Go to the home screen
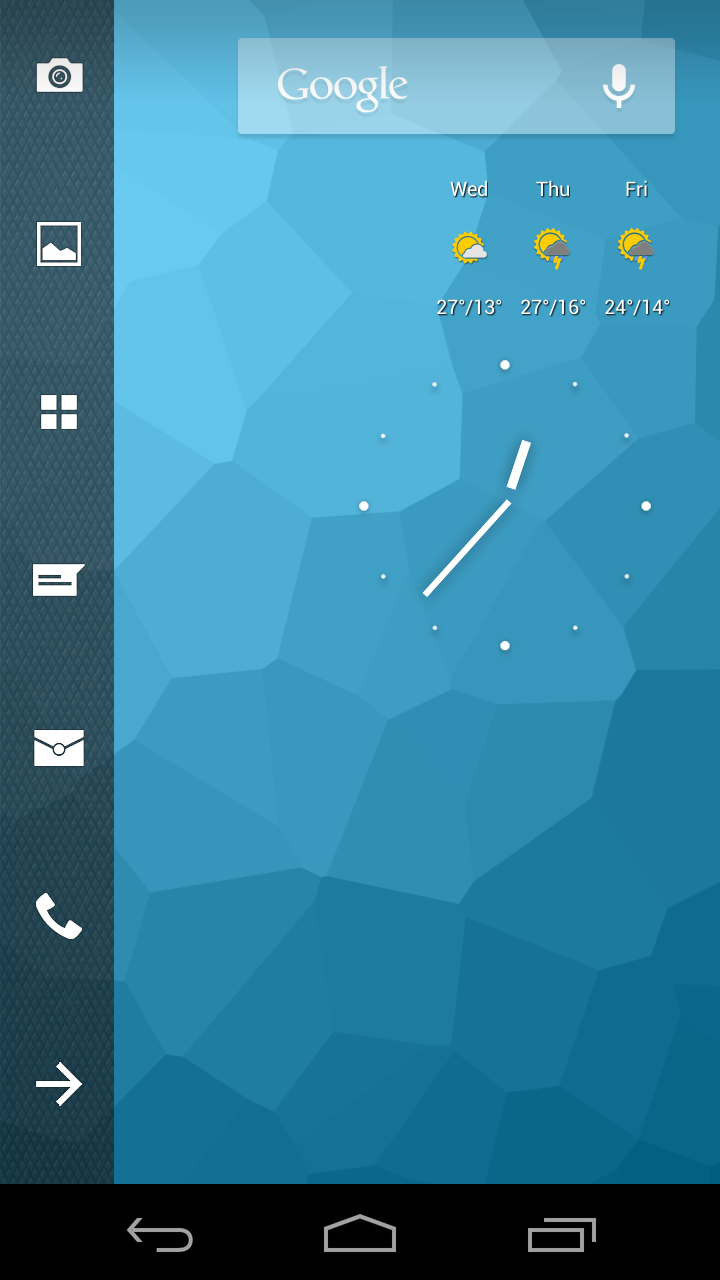The image size is (720, 1280). click(x=360, y=1233)
